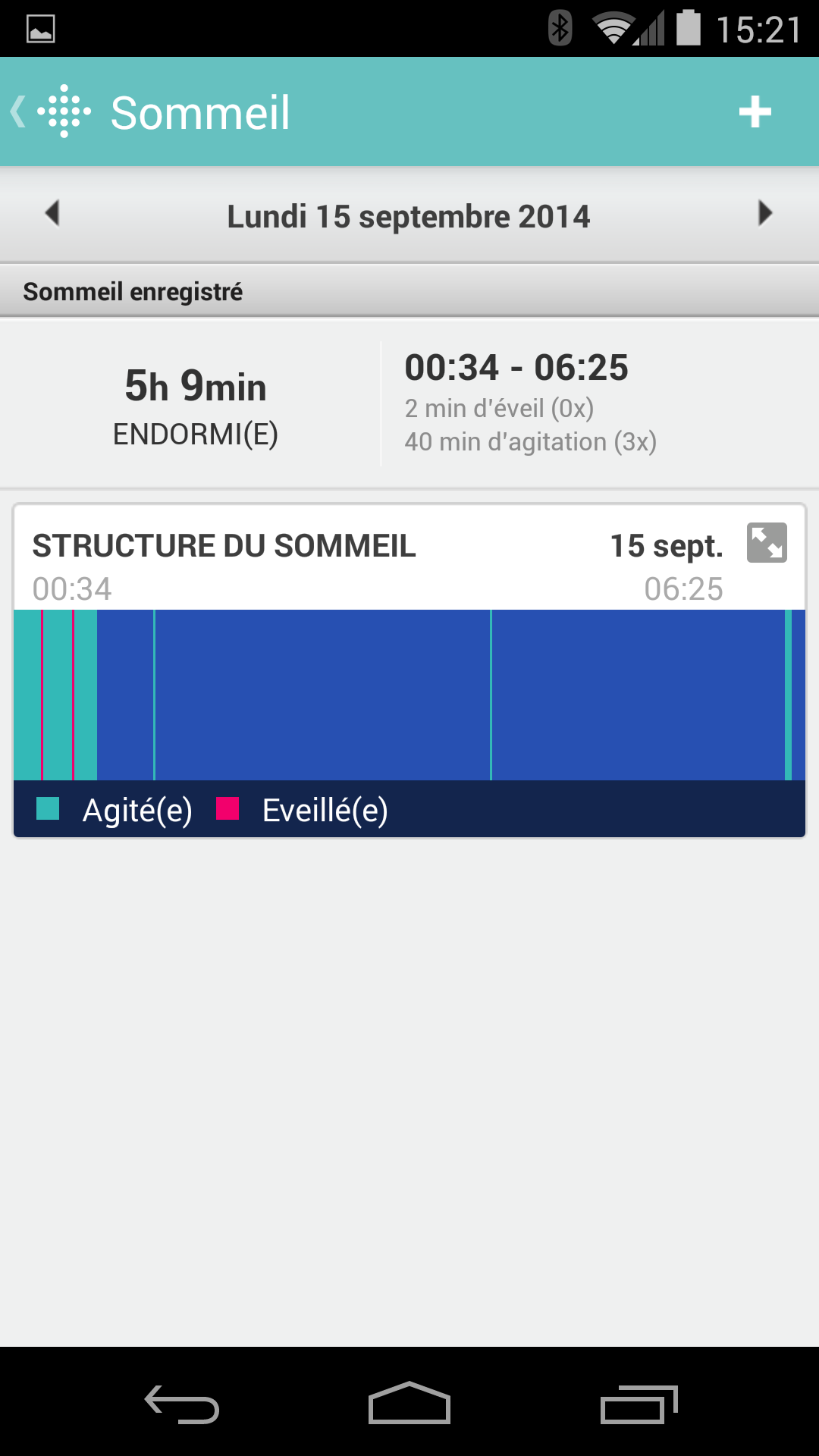Go back using the Fitbit logo arrow
819x1456 pixels.
point(50,112)
